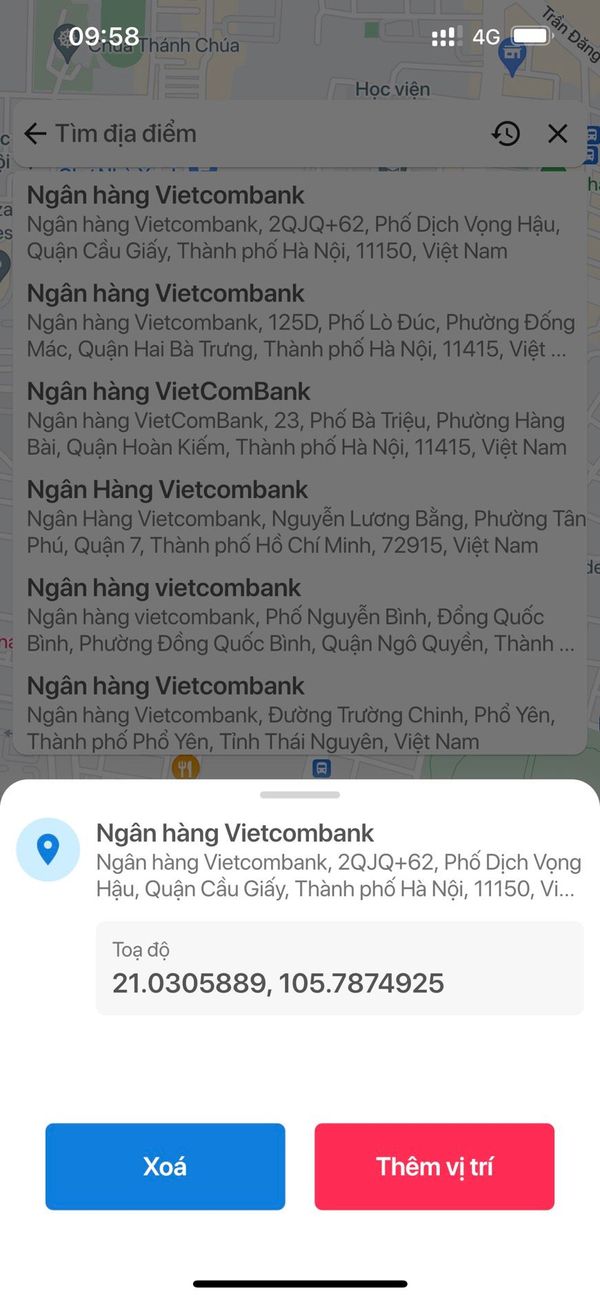
Task: Tap the 'Tìm địa điểm' search field
Action: [260, 134]
